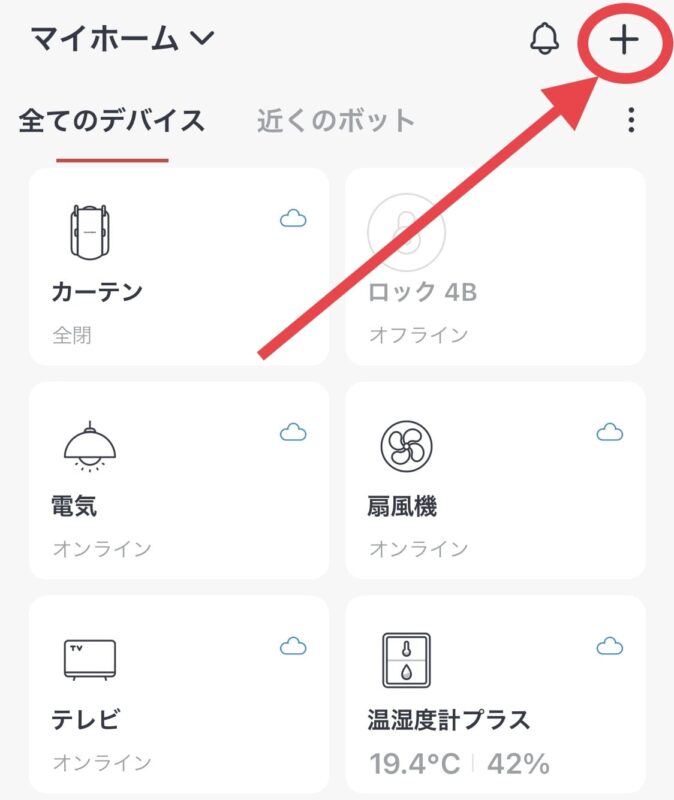This screenshot has width=674, height=800.
Task: Open the テレビ device card
Action: (179, 693)
